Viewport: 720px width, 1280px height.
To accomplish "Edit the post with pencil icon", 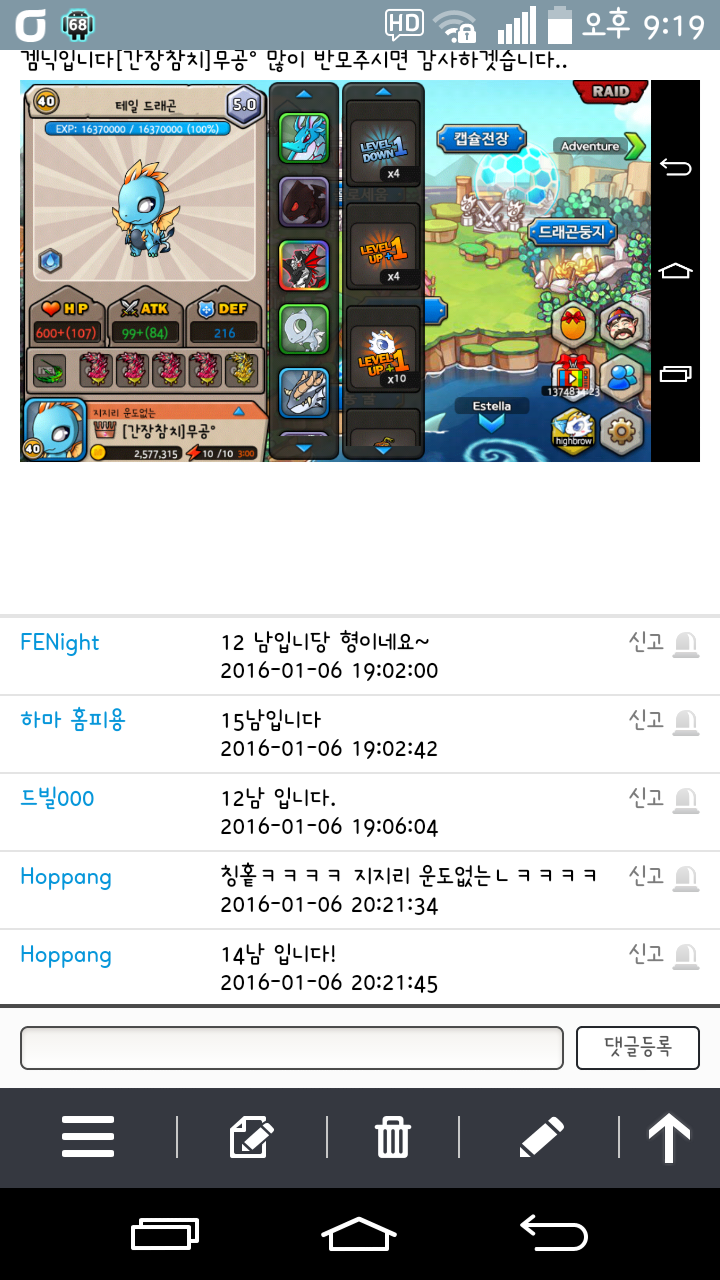I will coord(541,1137).
